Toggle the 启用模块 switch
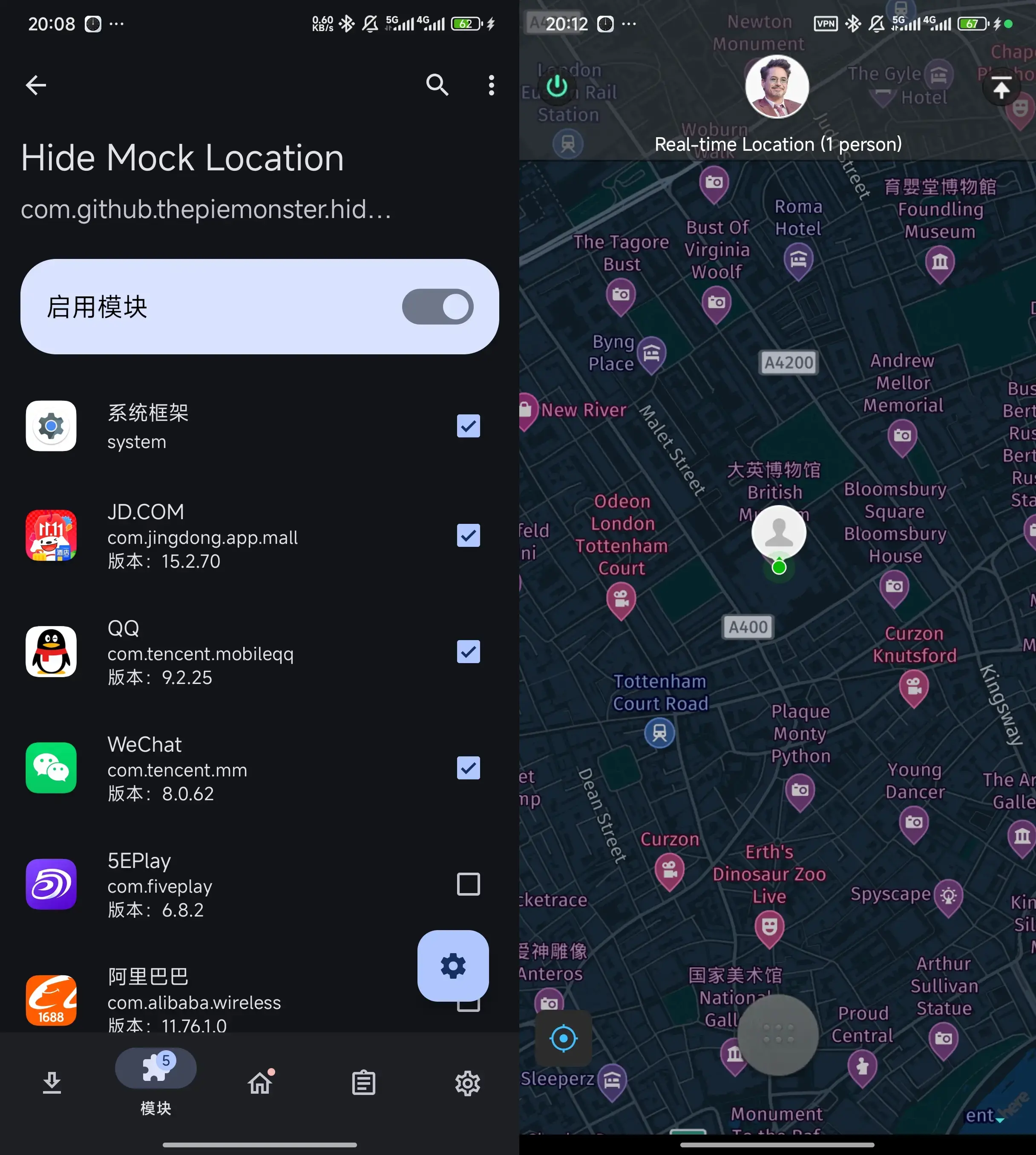 click(x=437, y=307)
